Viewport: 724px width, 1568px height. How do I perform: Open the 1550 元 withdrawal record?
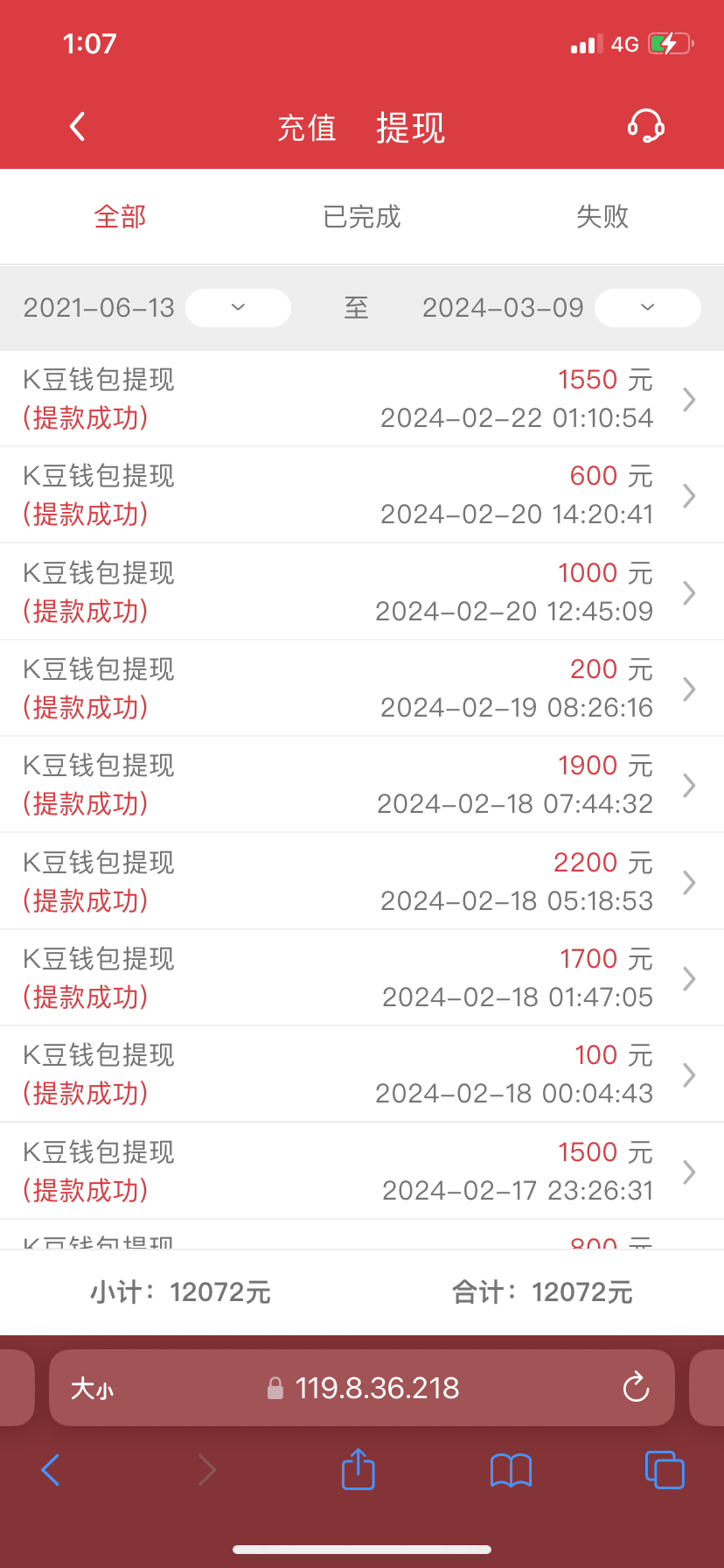pos(362,399)
